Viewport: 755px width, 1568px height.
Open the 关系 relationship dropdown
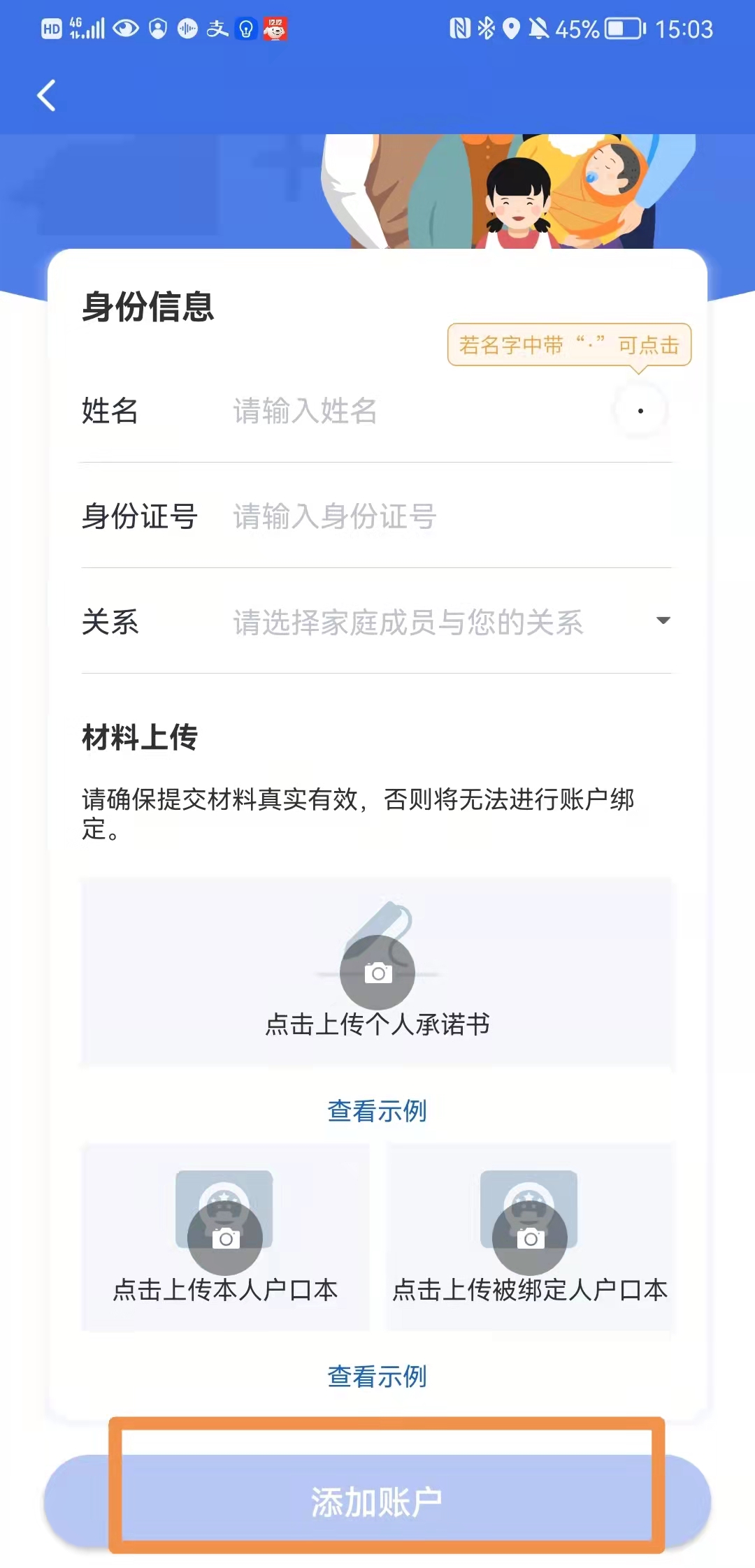(447, 622)
